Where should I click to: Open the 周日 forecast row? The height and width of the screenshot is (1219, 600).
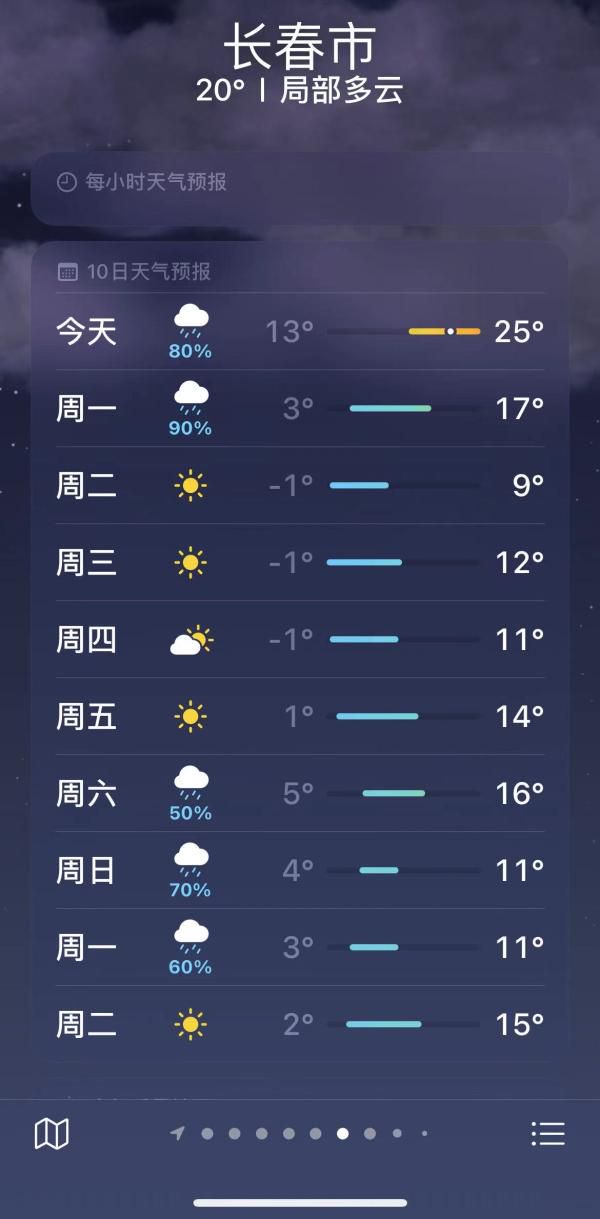(x=300, y=870)
